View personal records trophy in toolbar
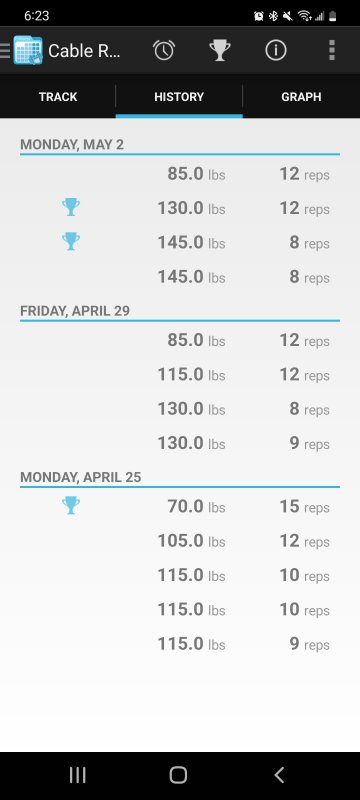Viewport: 360px width, 800px height. (220, 50)
